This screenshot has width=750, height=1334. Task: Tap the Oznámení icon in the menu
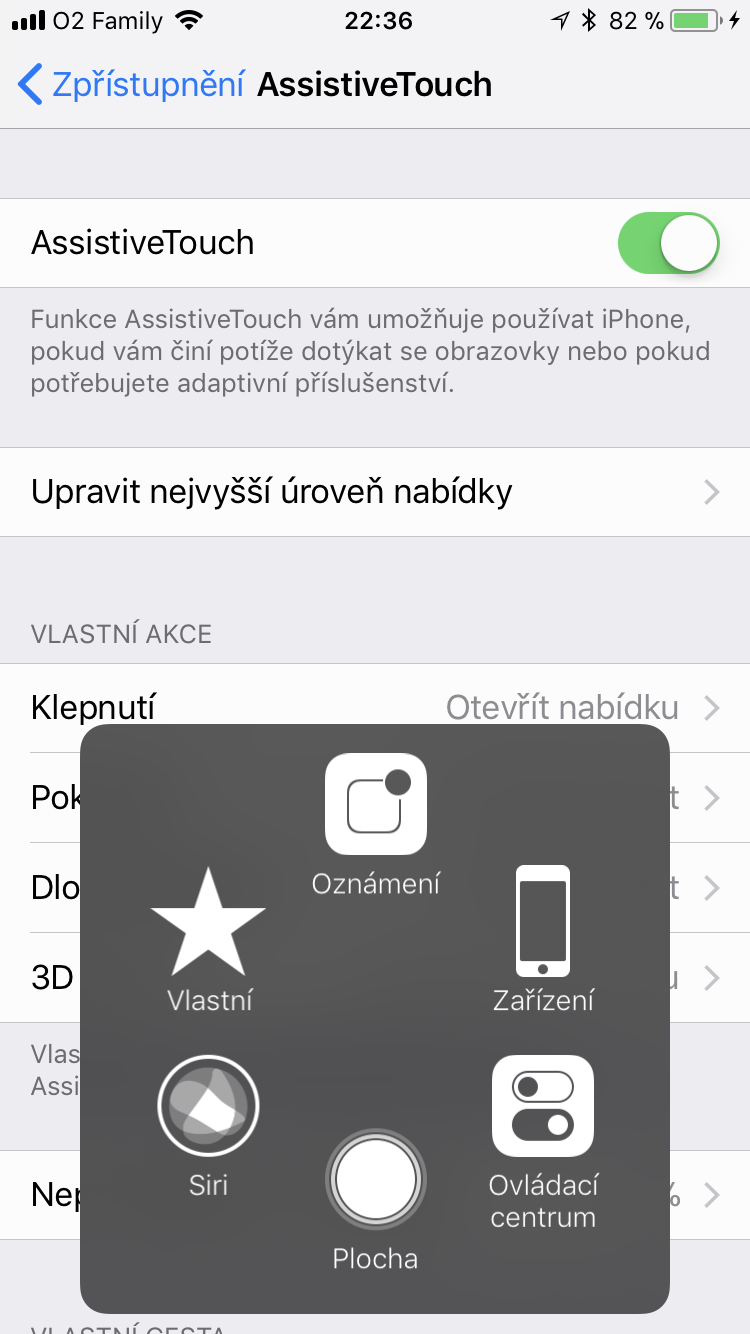tap(375, 804)
